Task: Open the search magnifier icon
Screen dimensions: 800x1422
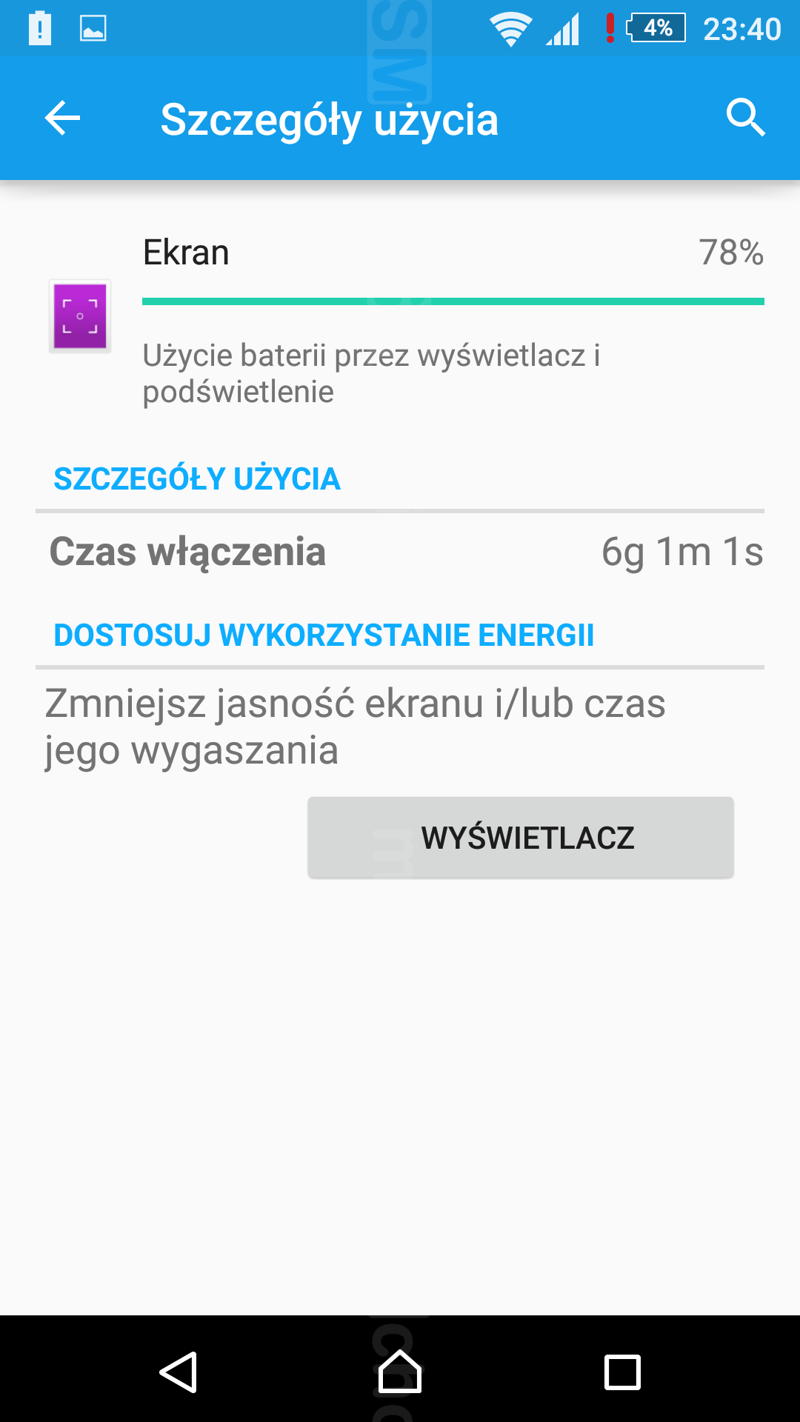Action: (x=745, y=118)
